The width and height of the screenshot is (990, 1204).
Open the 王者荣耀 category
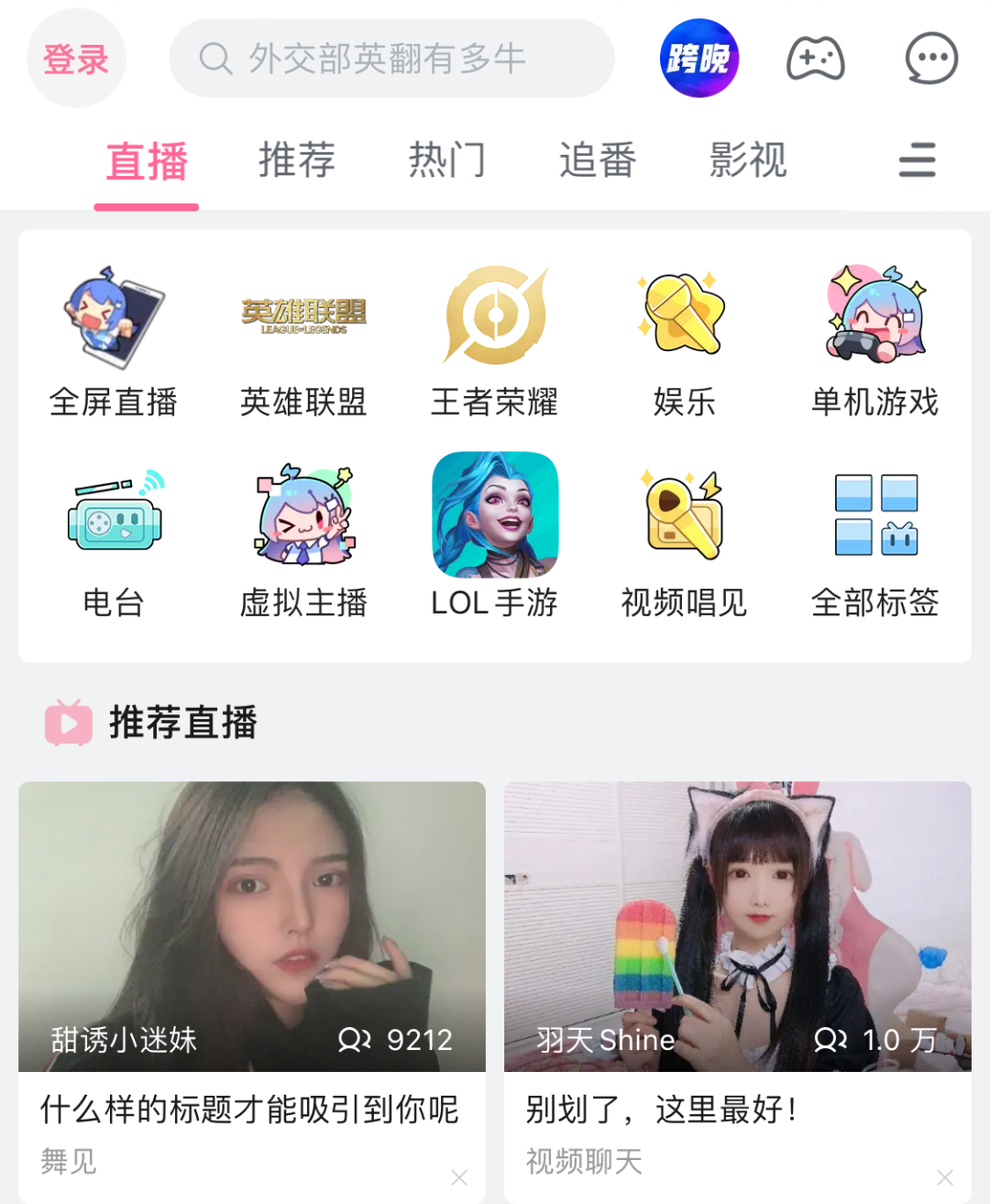494,341
